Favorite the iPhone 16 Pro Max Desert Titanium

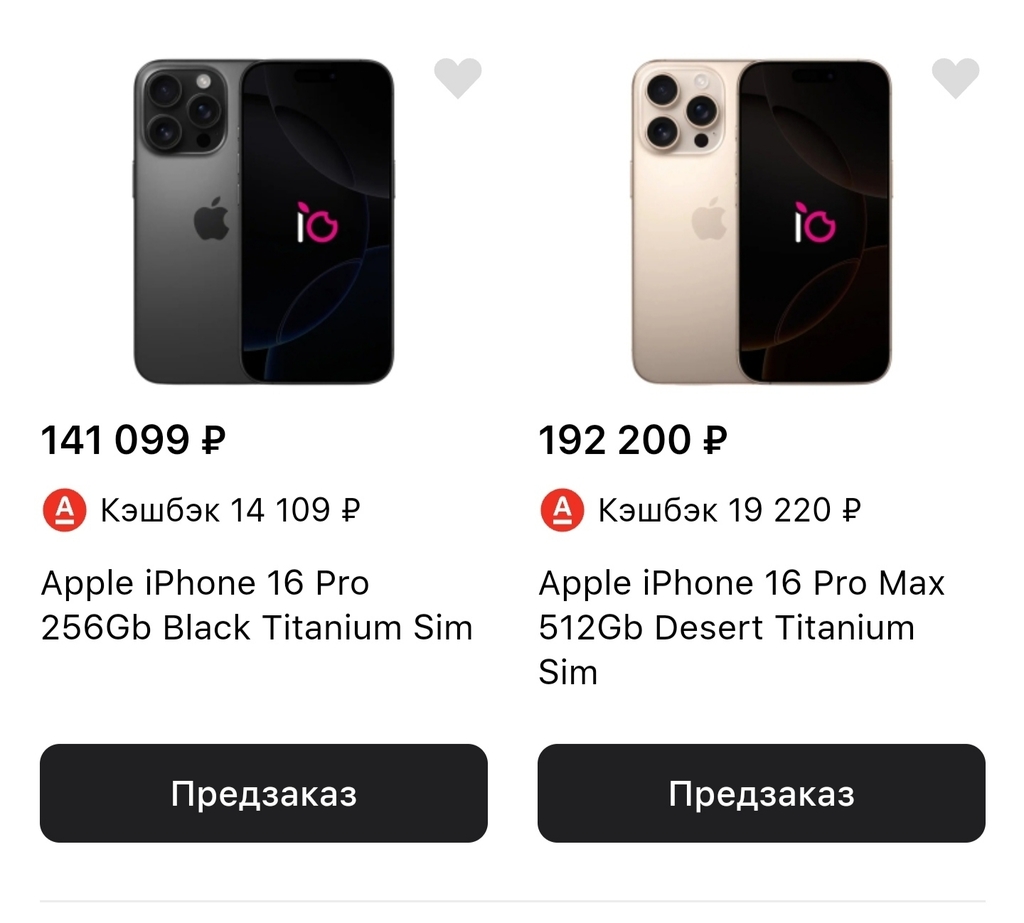[x=955, y=78]
